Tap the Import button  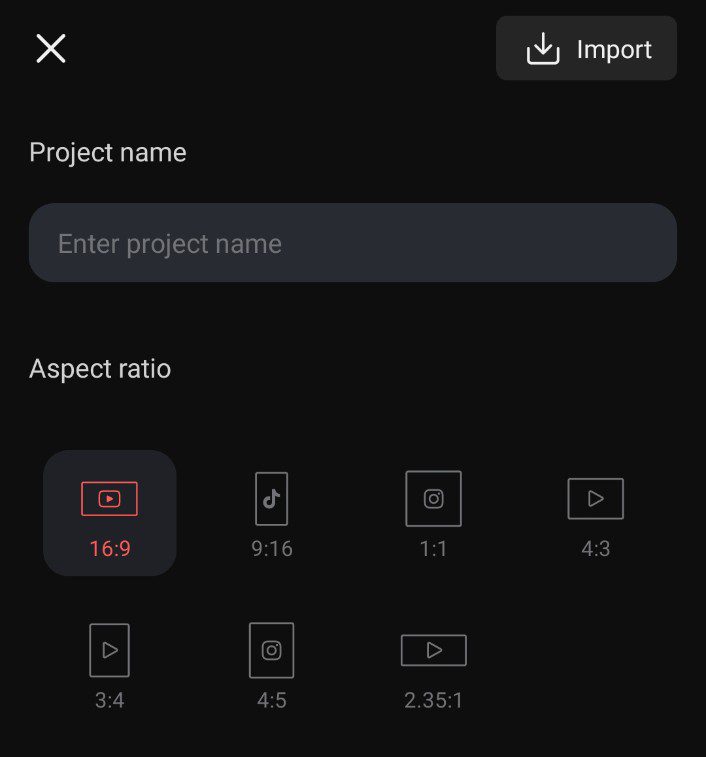point(586,49)
